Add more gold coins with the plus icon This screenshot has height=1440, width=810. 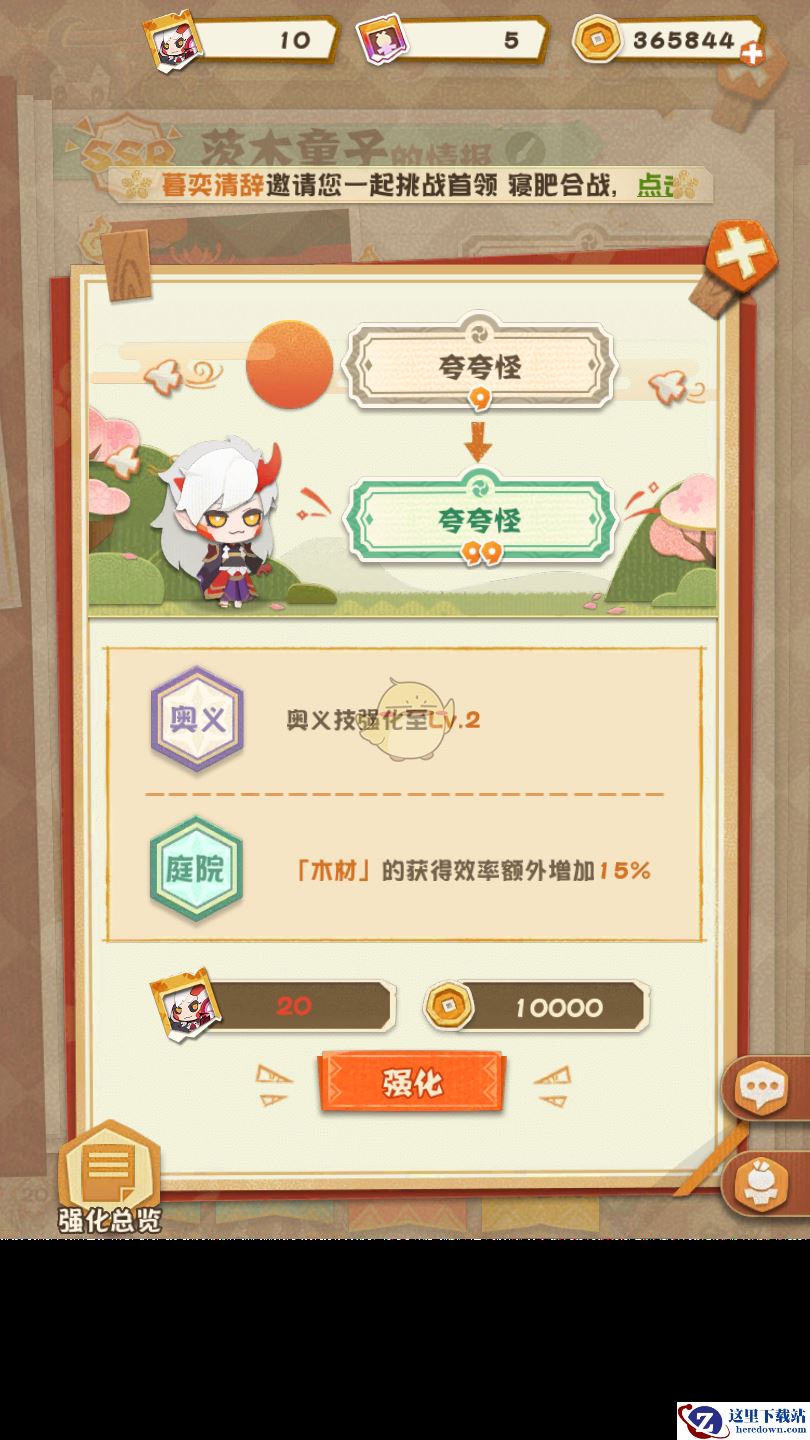tap(751, 53)
